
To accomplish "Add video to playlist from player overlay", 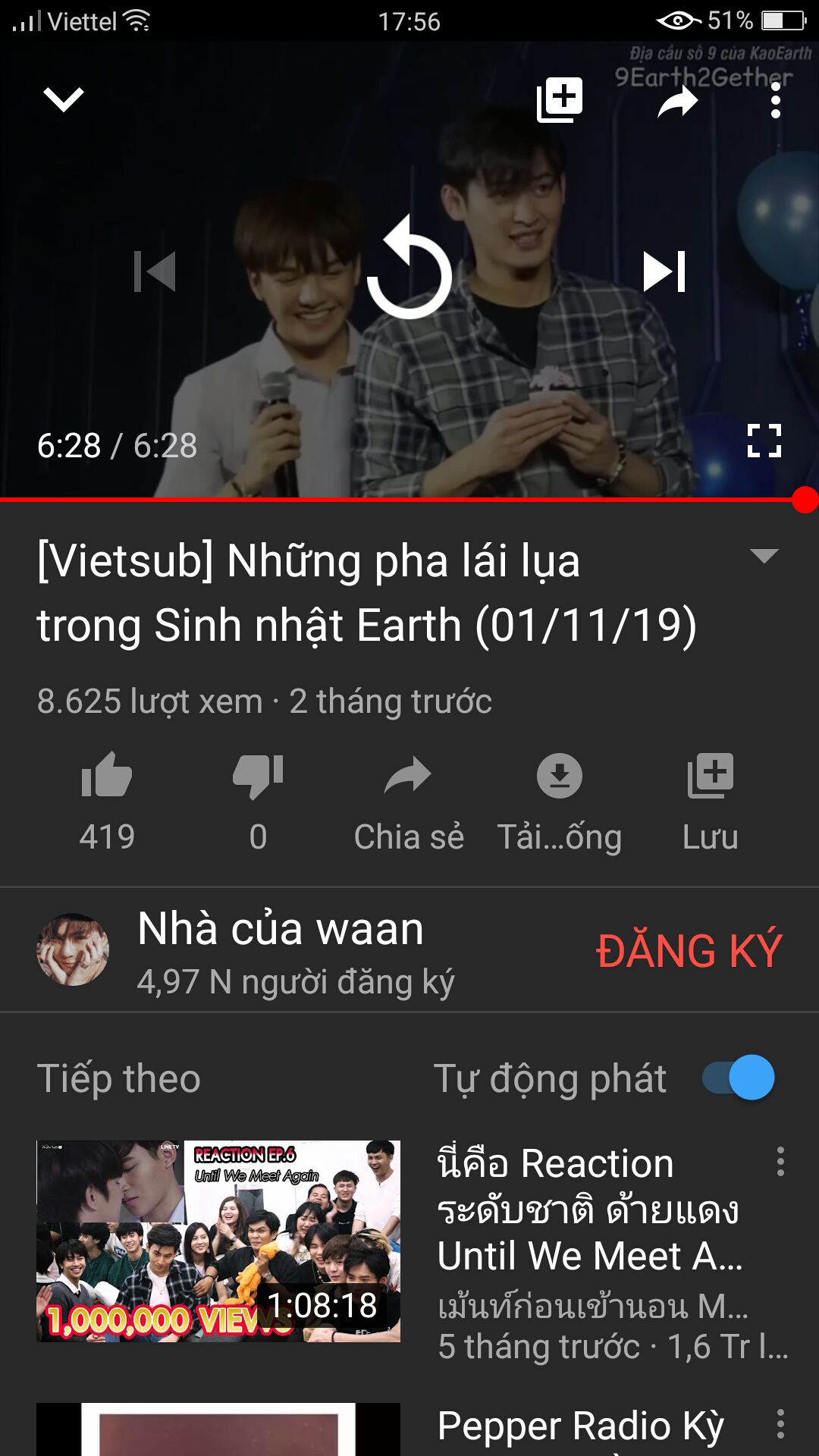I will click(560, 99).
